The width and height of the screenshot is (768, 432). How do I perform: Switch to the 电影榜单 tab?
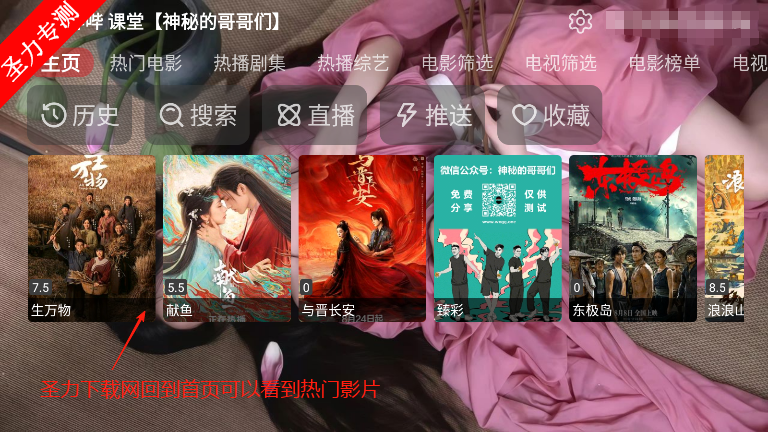point(665,63)
